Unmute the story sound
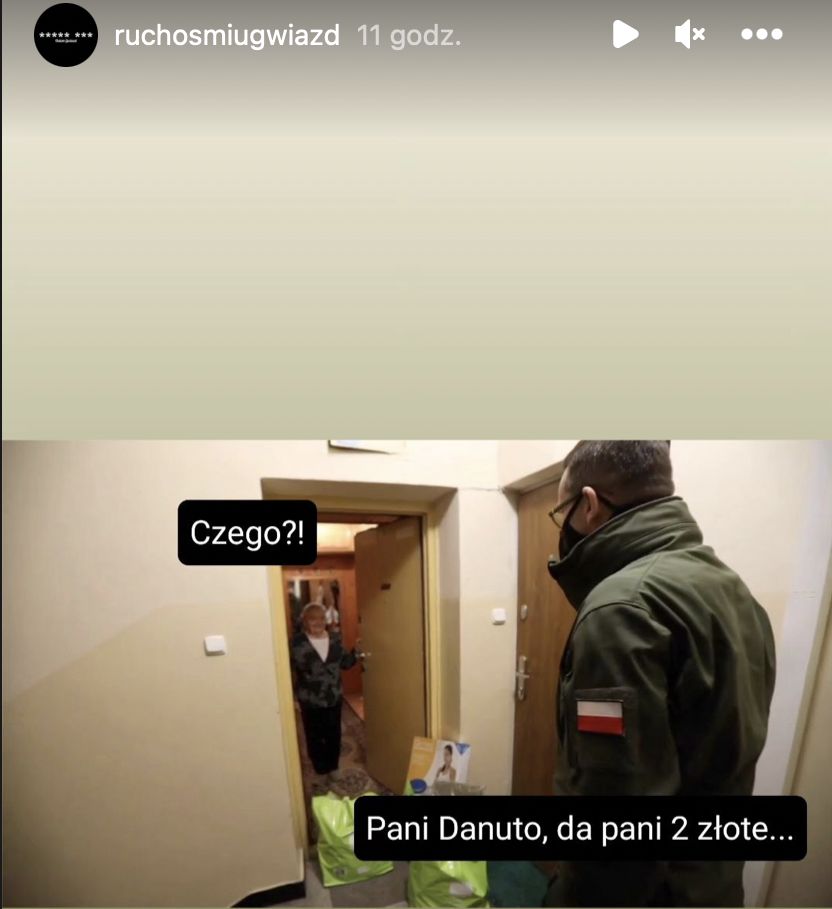 click(690, 35)
